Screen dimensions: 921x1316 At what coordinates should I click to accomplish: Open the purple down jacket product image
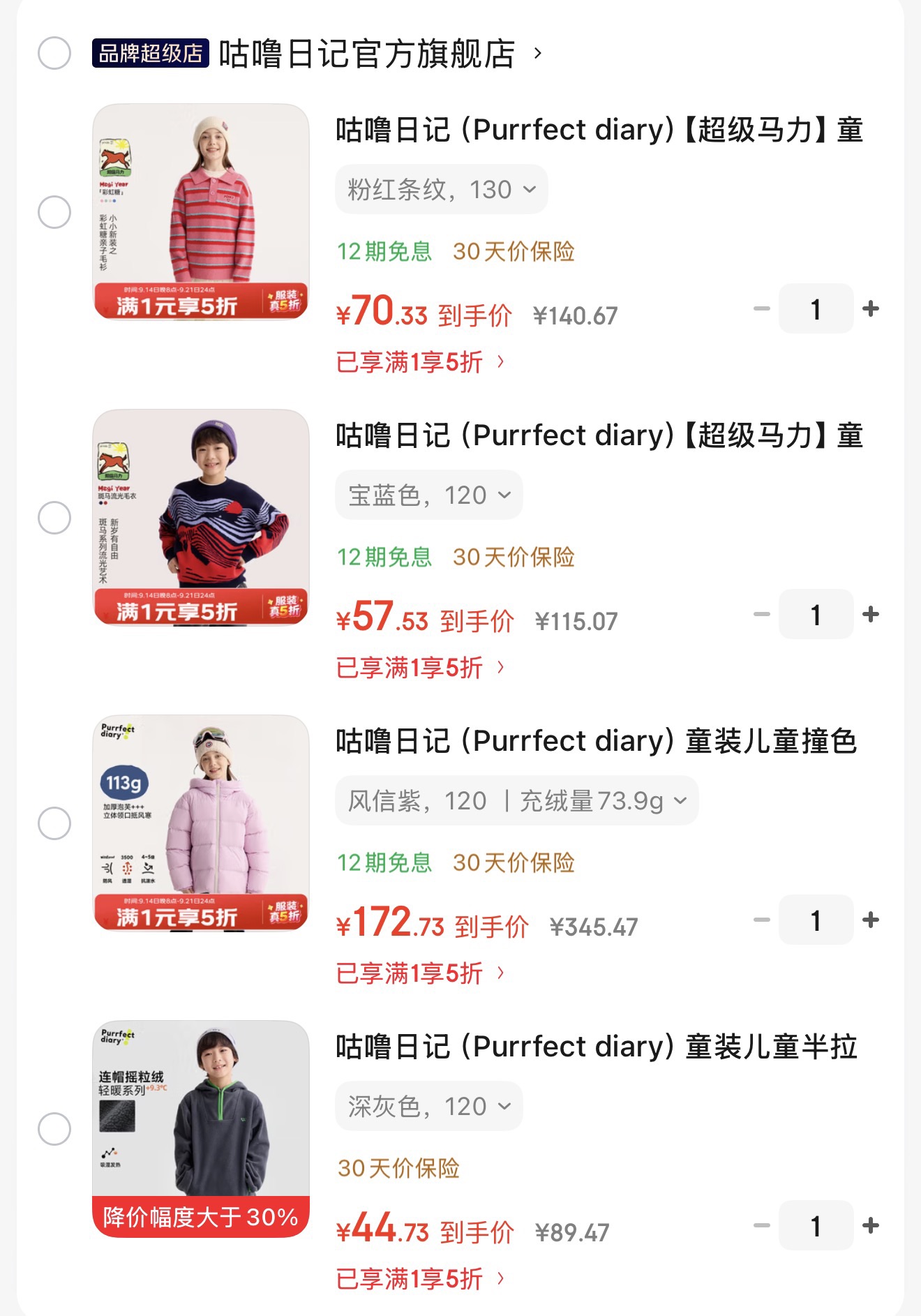[201, 823]
